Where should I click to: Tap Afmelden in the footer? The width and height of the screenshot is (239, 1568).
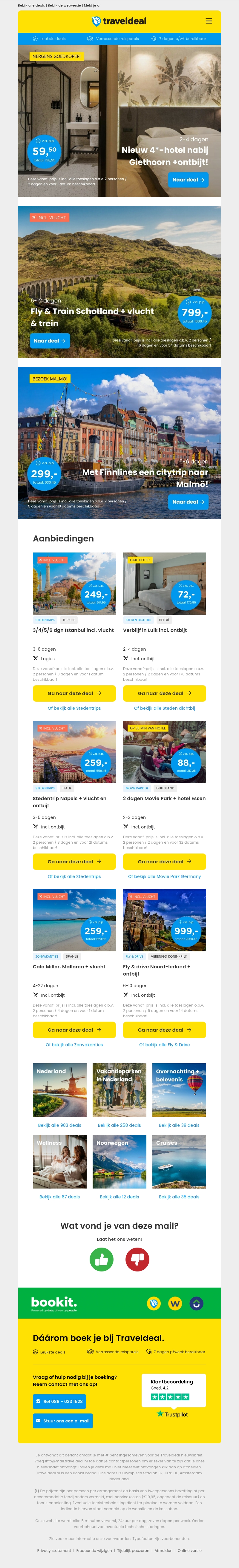tap(163, 1550)
